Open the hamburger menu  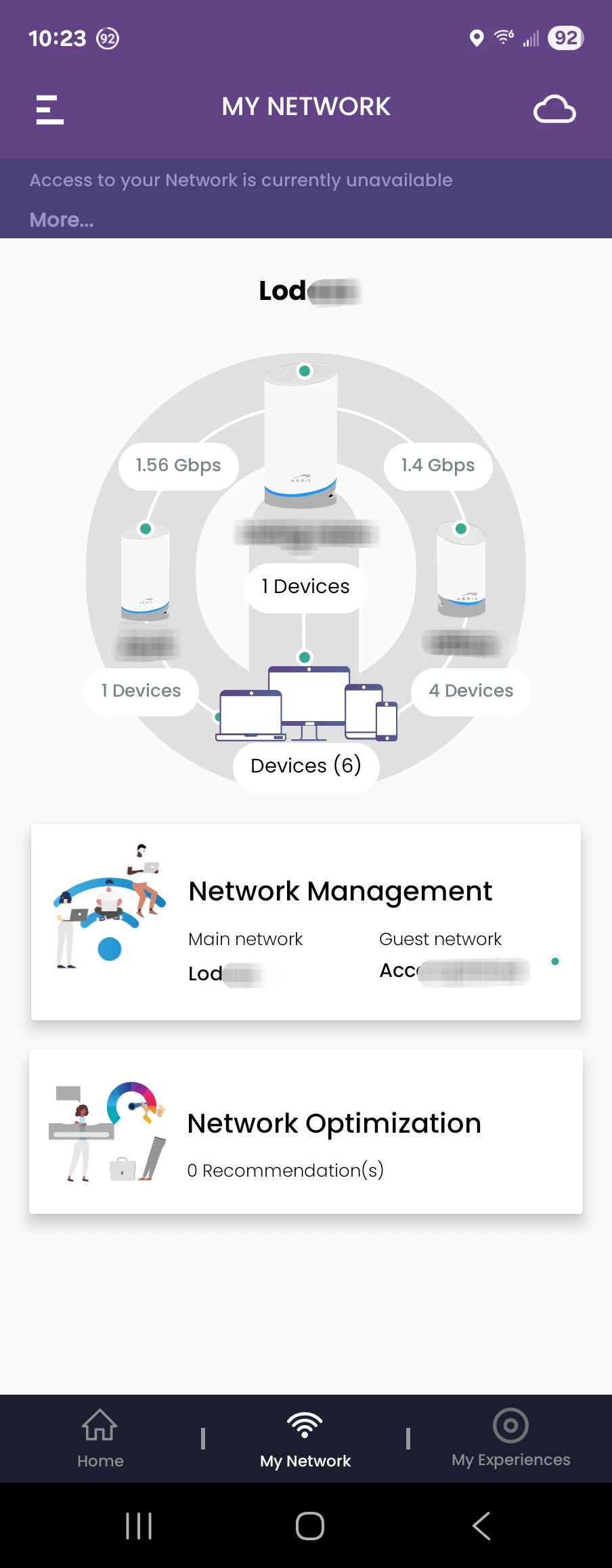click(49, 110)
